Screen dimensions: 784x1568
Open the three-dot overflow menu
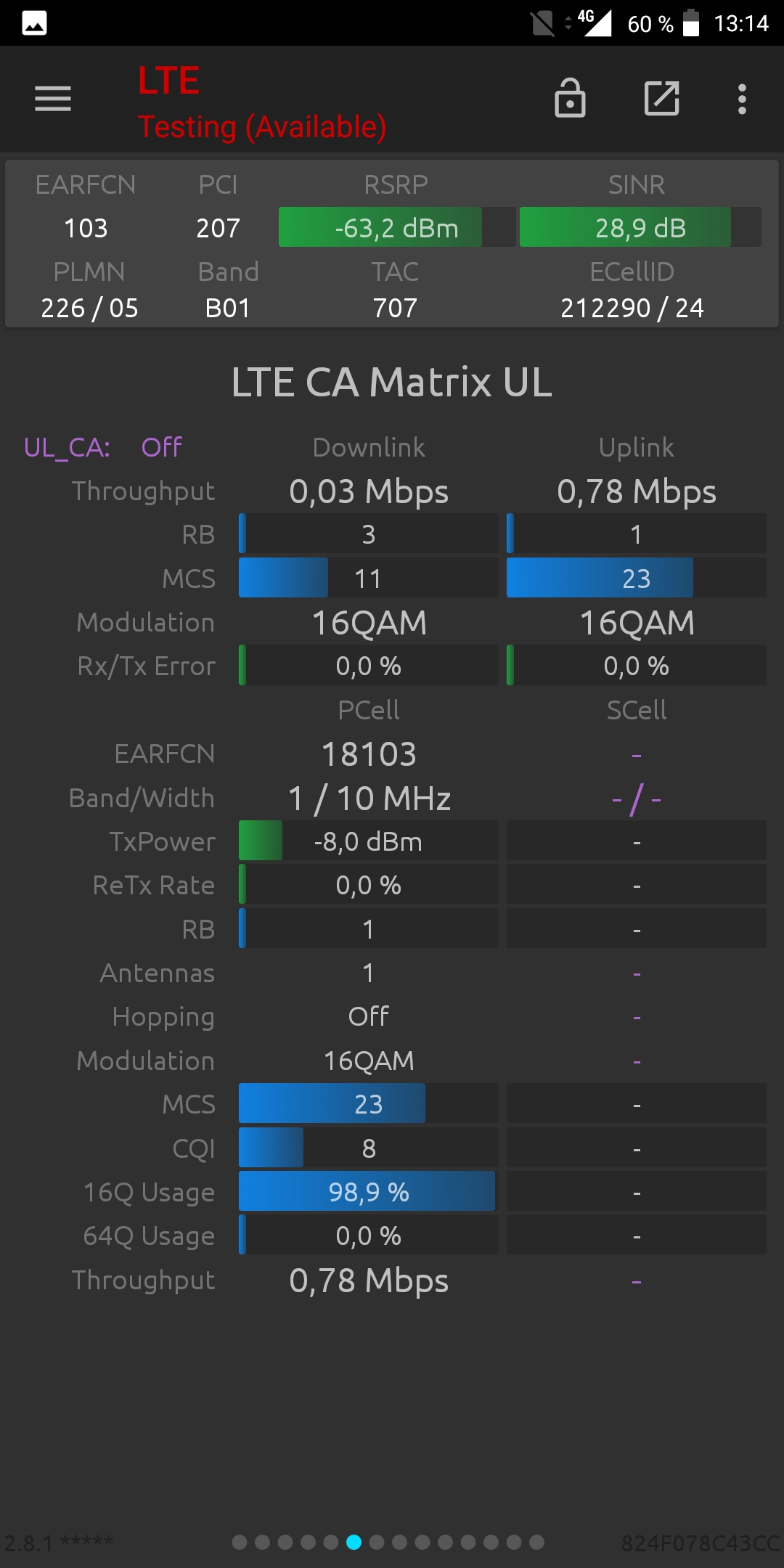point(742,99)
